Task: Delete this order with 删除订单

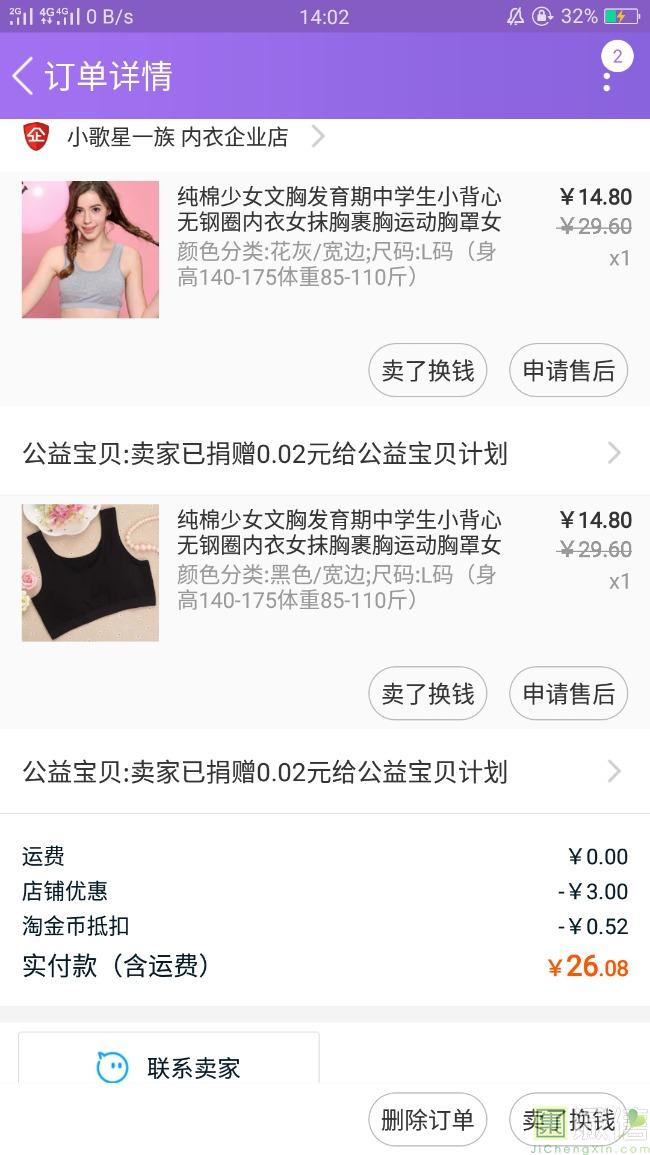Action: click(x=428, y=1120)
